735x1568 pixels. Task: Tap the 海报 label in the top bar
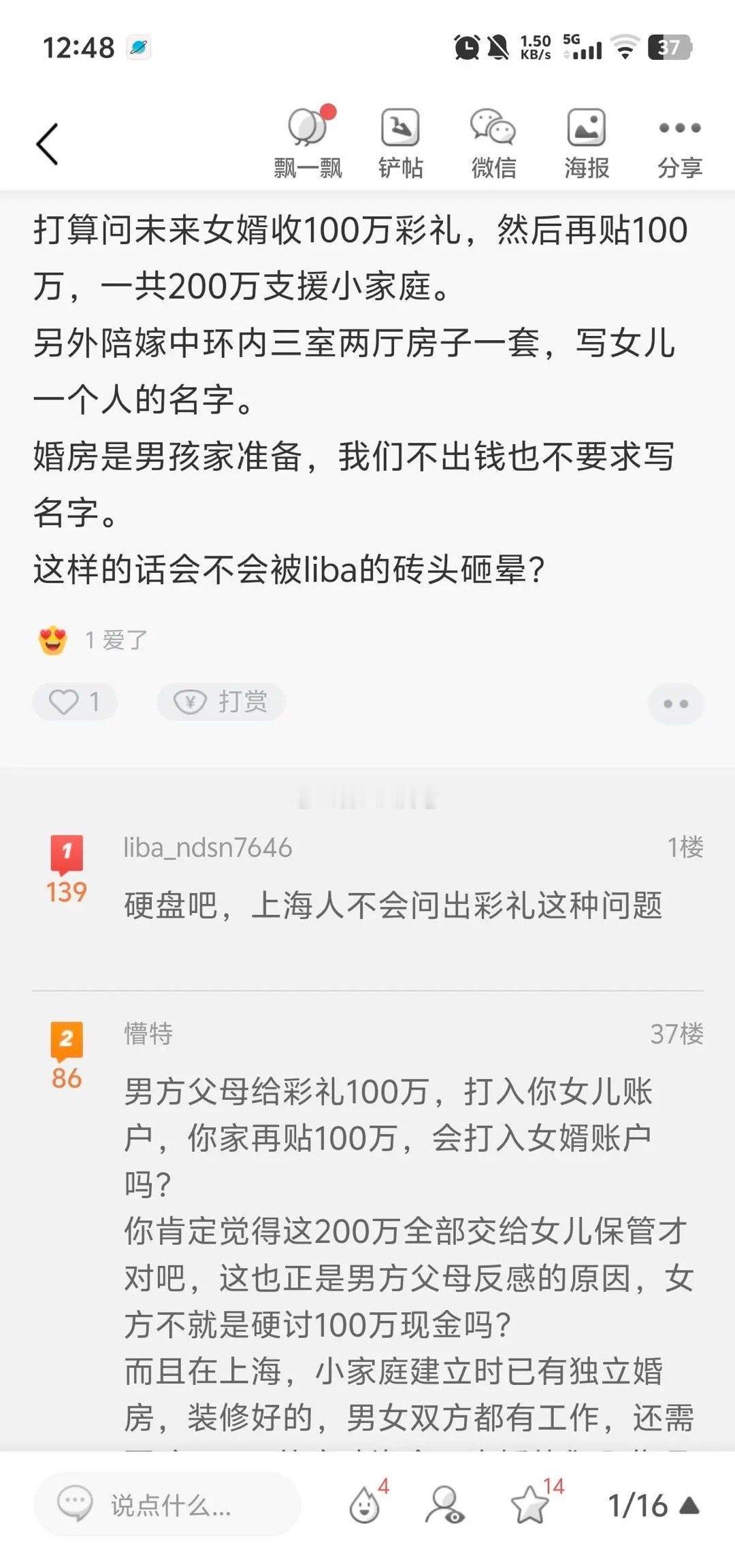pos(587,165)
